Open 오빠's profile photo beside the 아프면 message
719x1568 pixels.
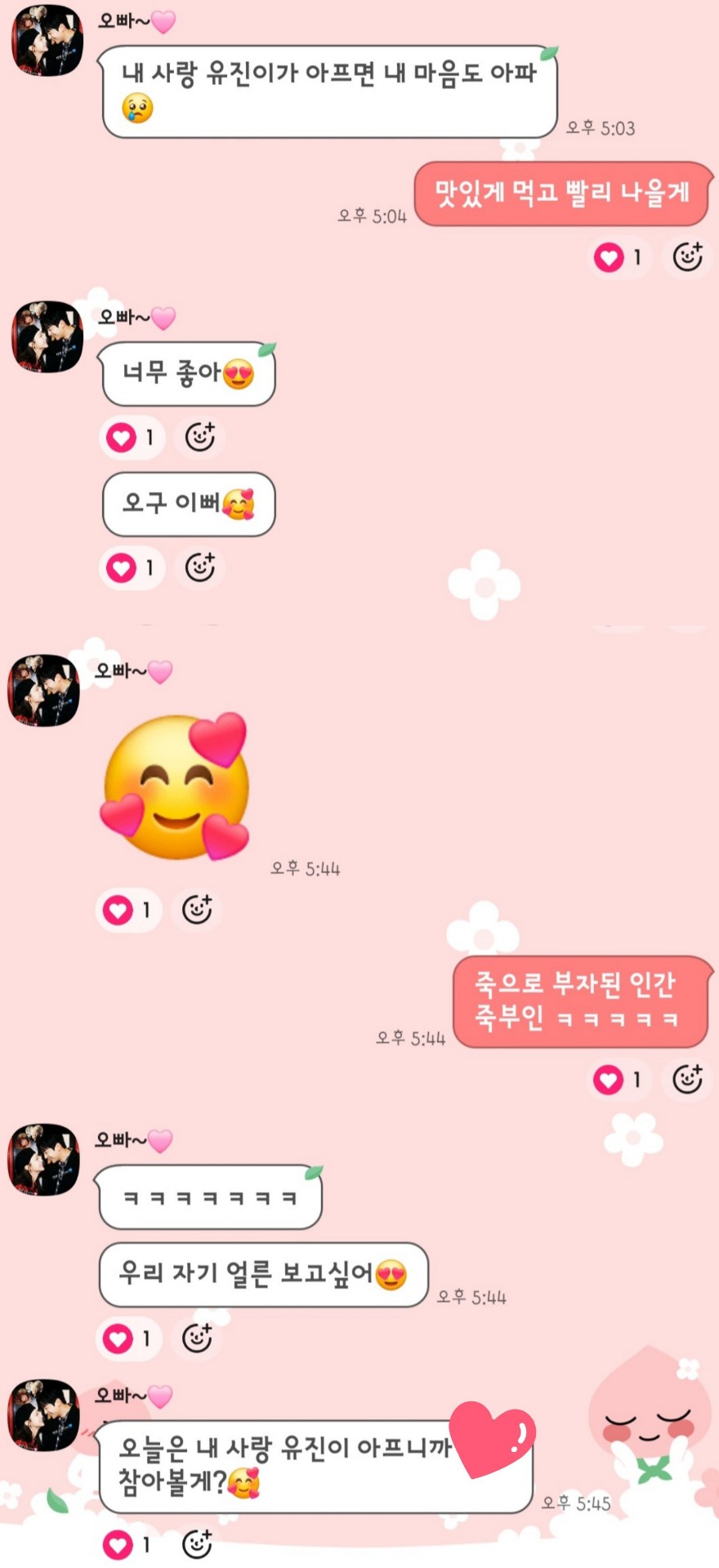47,41
